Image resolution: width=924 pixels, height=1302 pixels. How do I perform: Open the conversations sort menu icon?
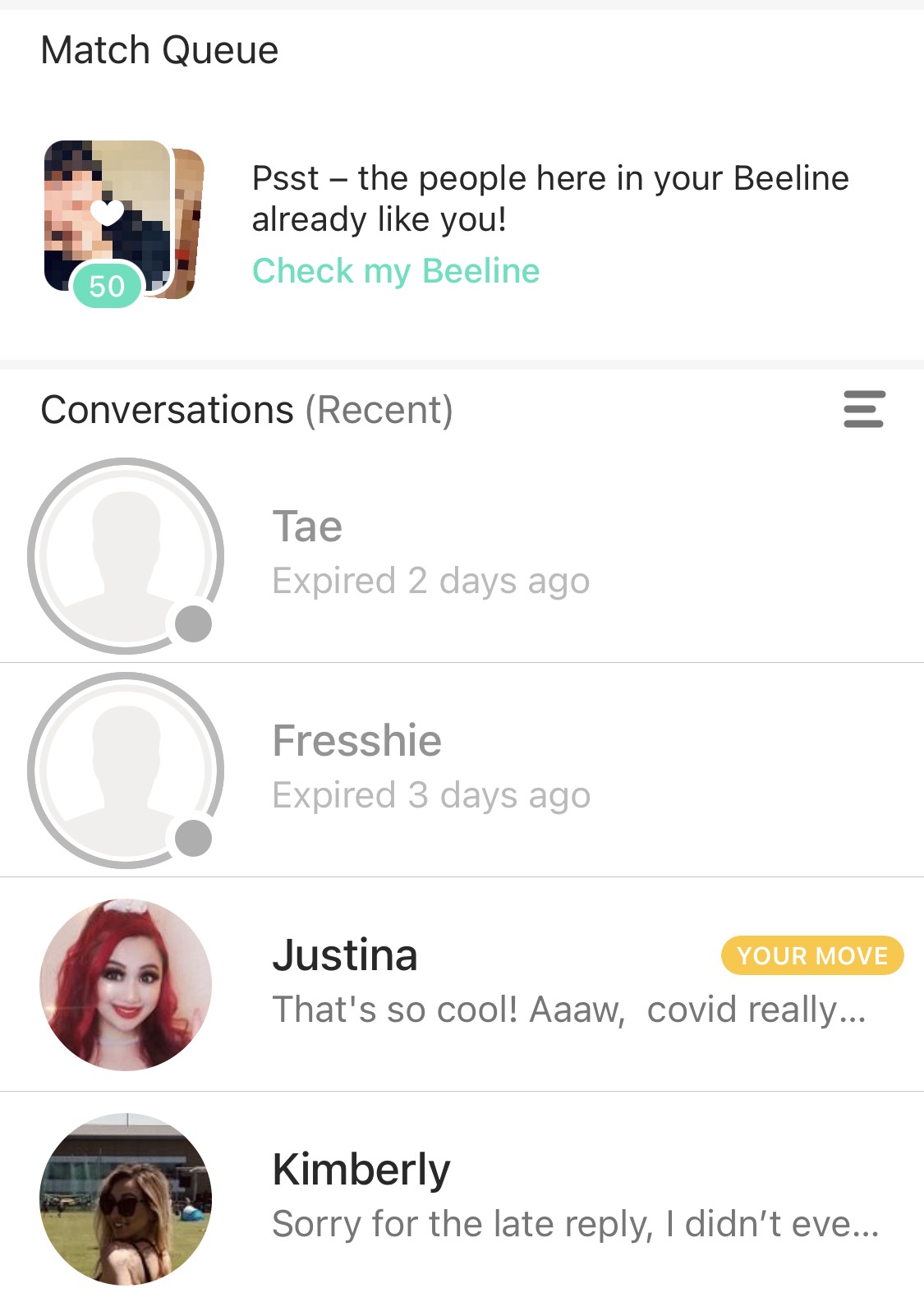click(x=863, y=409)
